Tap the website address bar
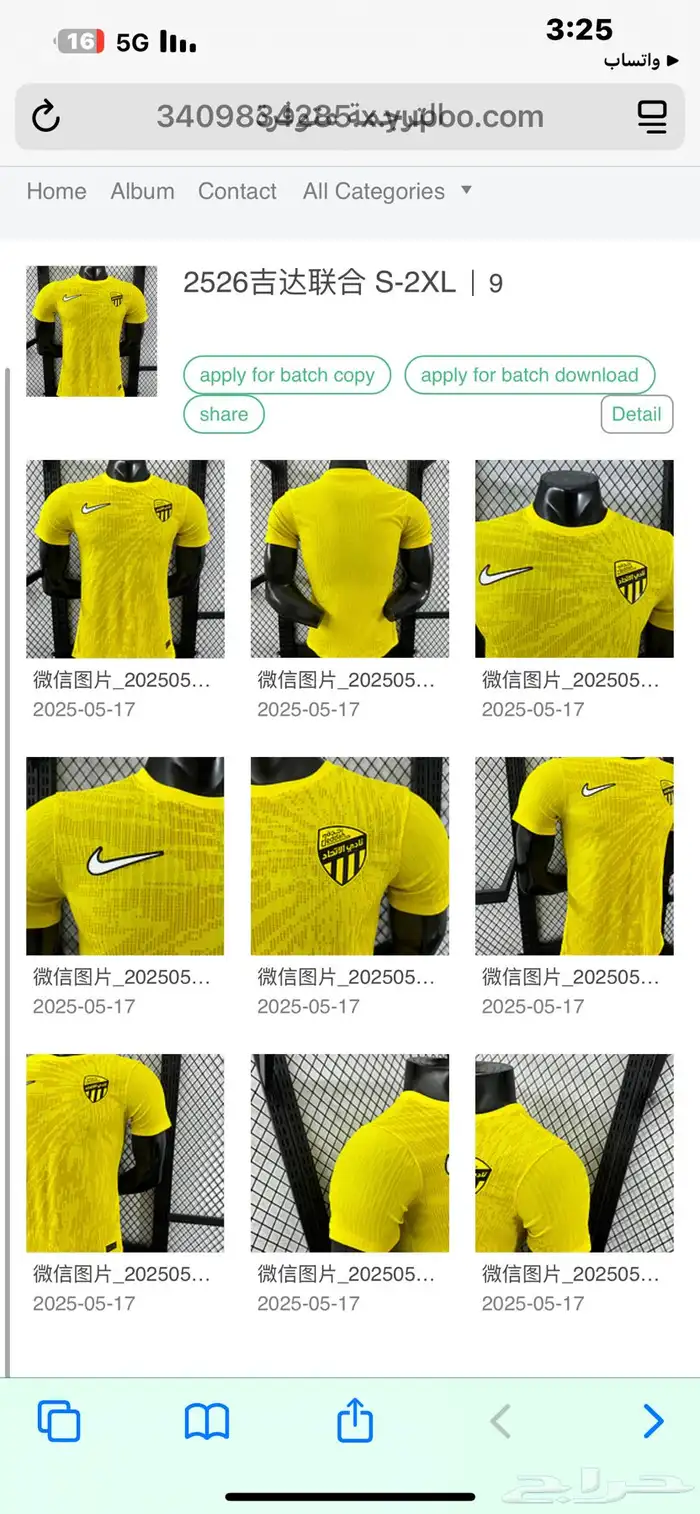700x1514 pixels. pyautogui.click(x=350, y=117)
